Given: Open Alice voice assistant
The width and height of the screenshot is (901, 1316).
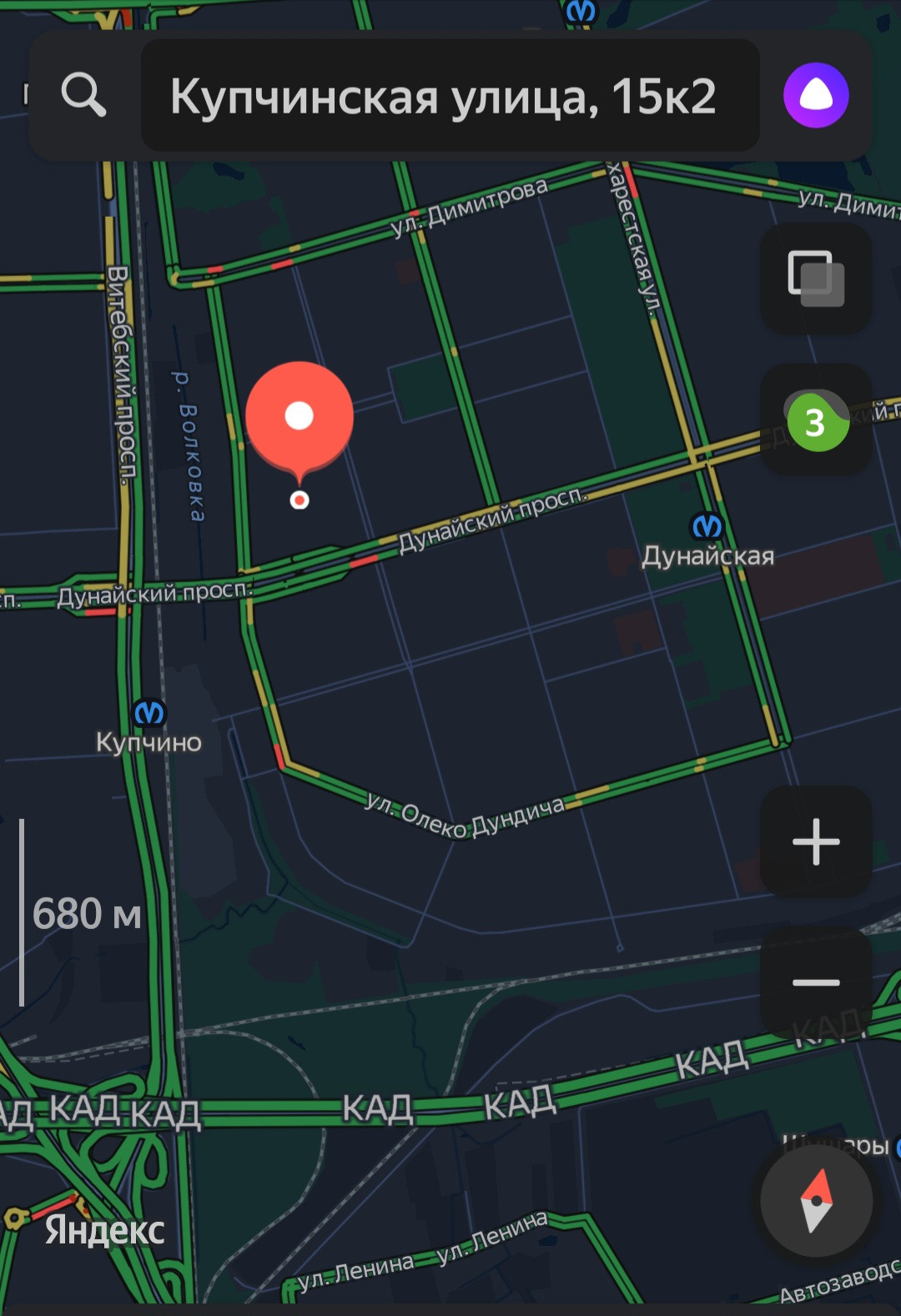Looking at the screenshot, I should click(x=816, y=96).
